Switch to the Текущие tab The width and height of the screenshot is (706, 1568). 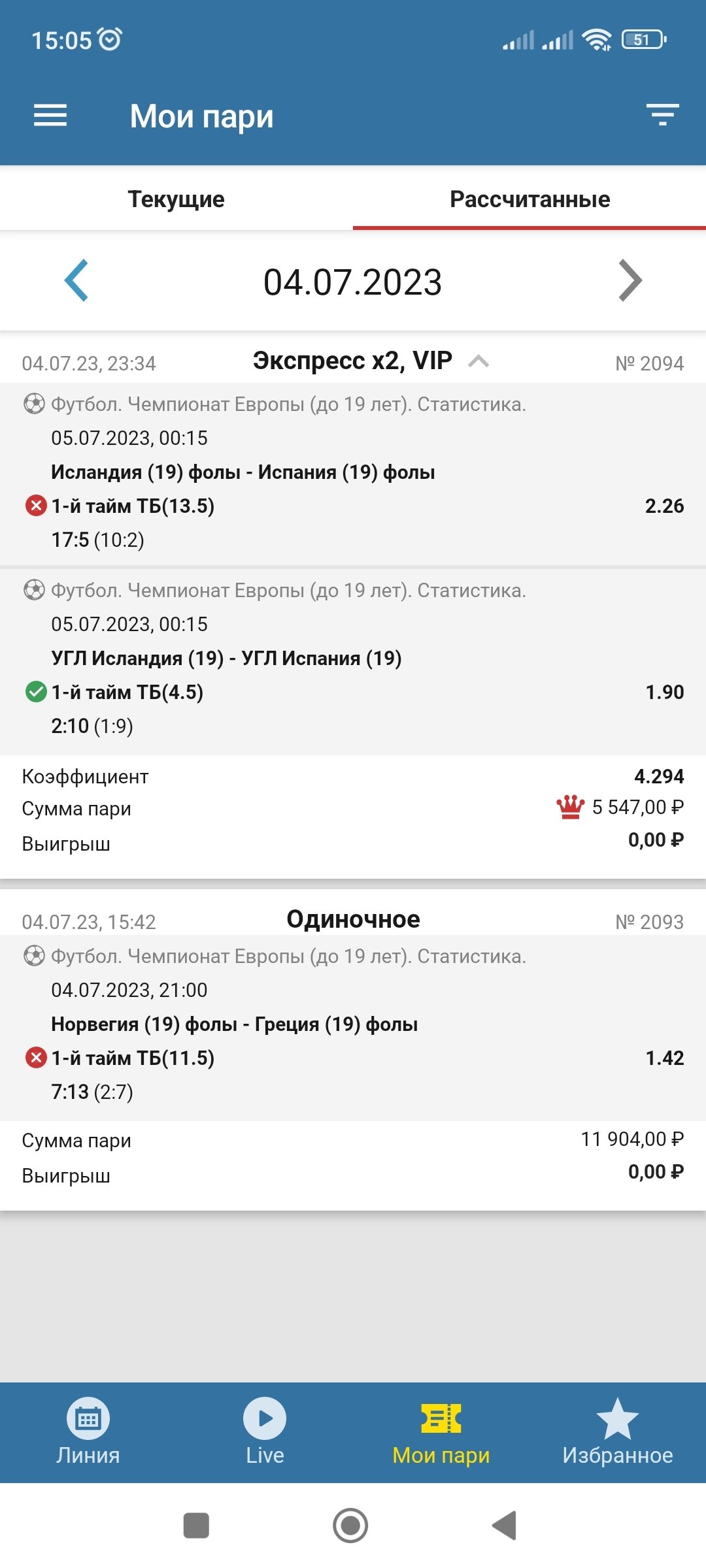pyautogui.click(x=176, y=199)
